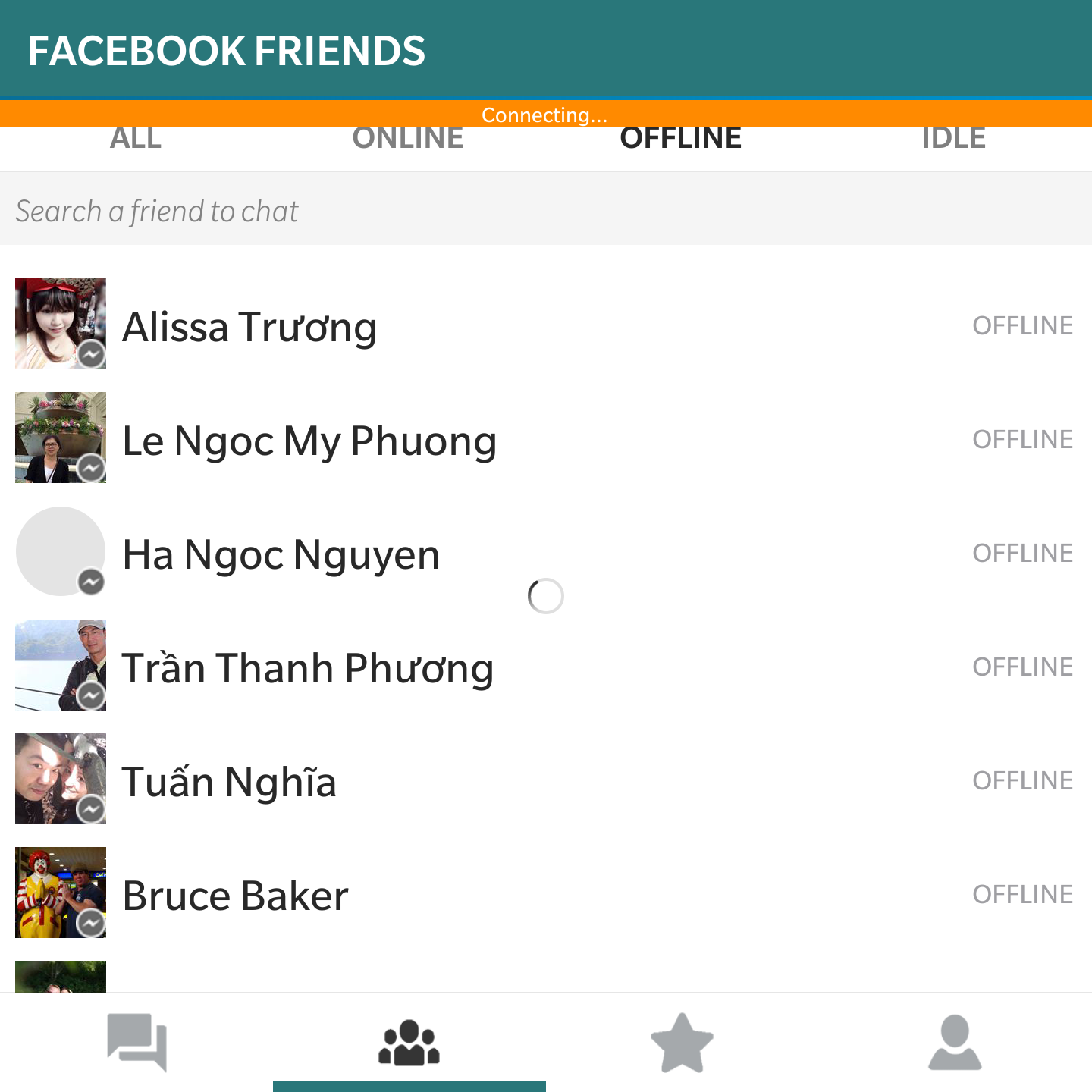Open the favorites star tab

click(682, 1043)
